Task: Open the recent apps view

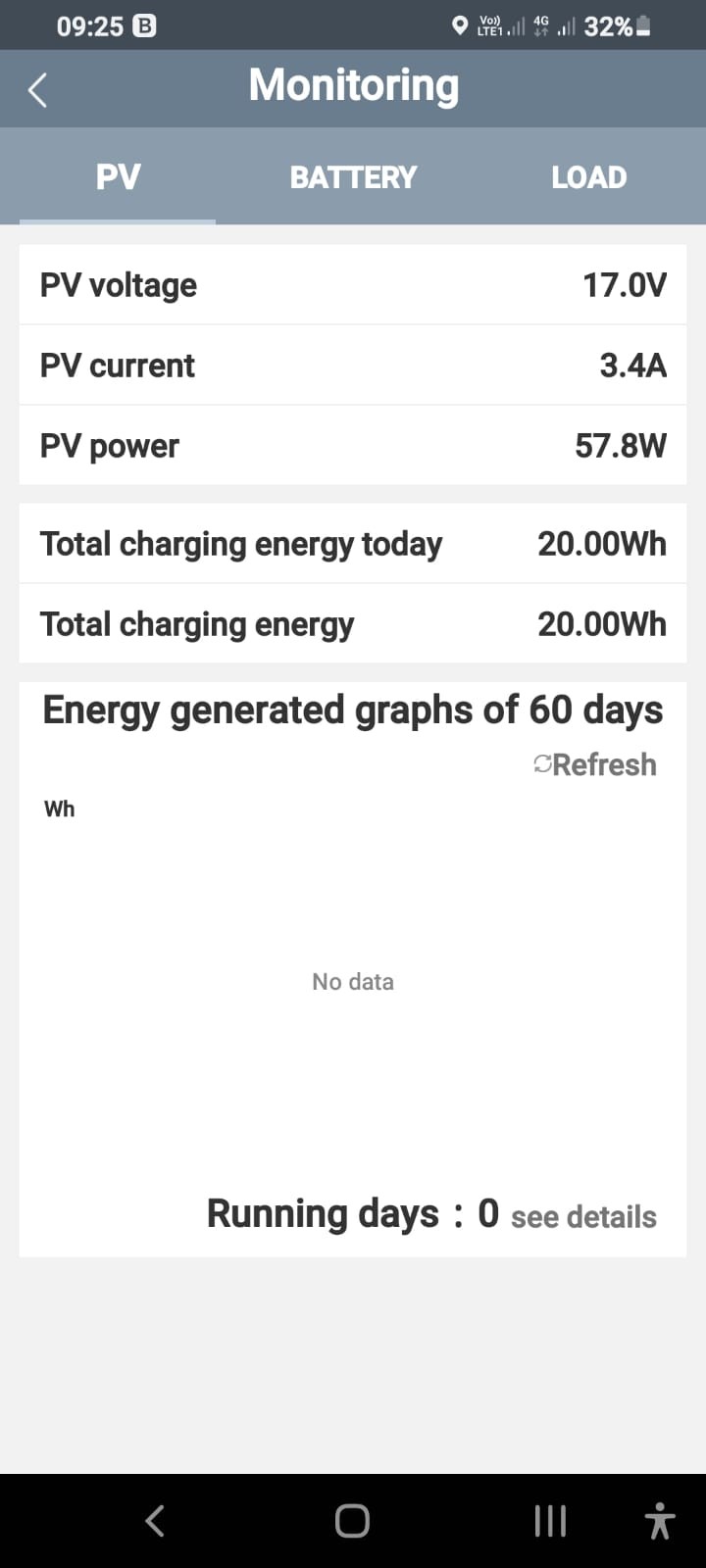Action: [550, 1521]
